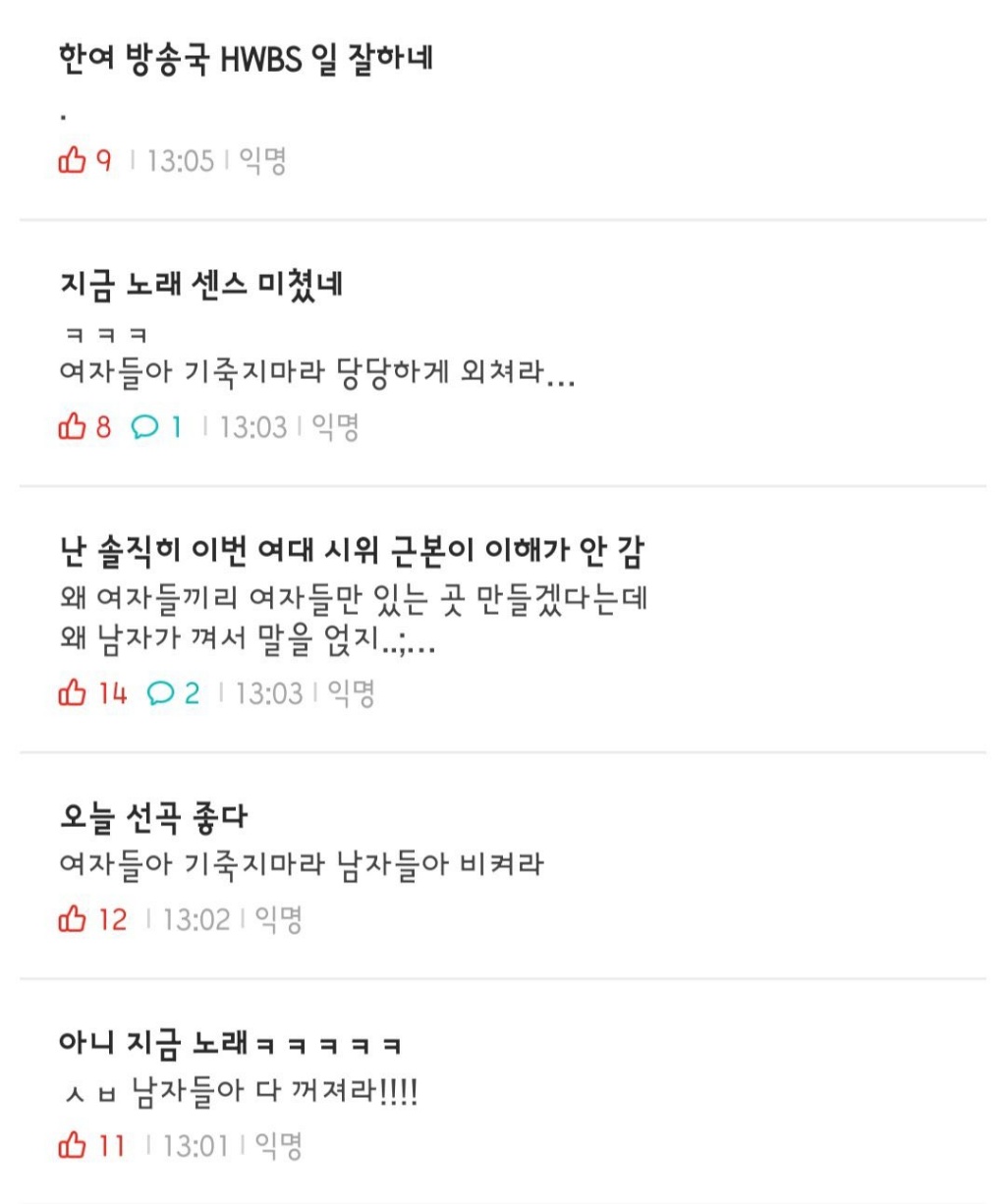Open the post '아니 지금 노래ㅋㅋㅋㅋㅋ'
1006x1204 pixels.
230,1044
